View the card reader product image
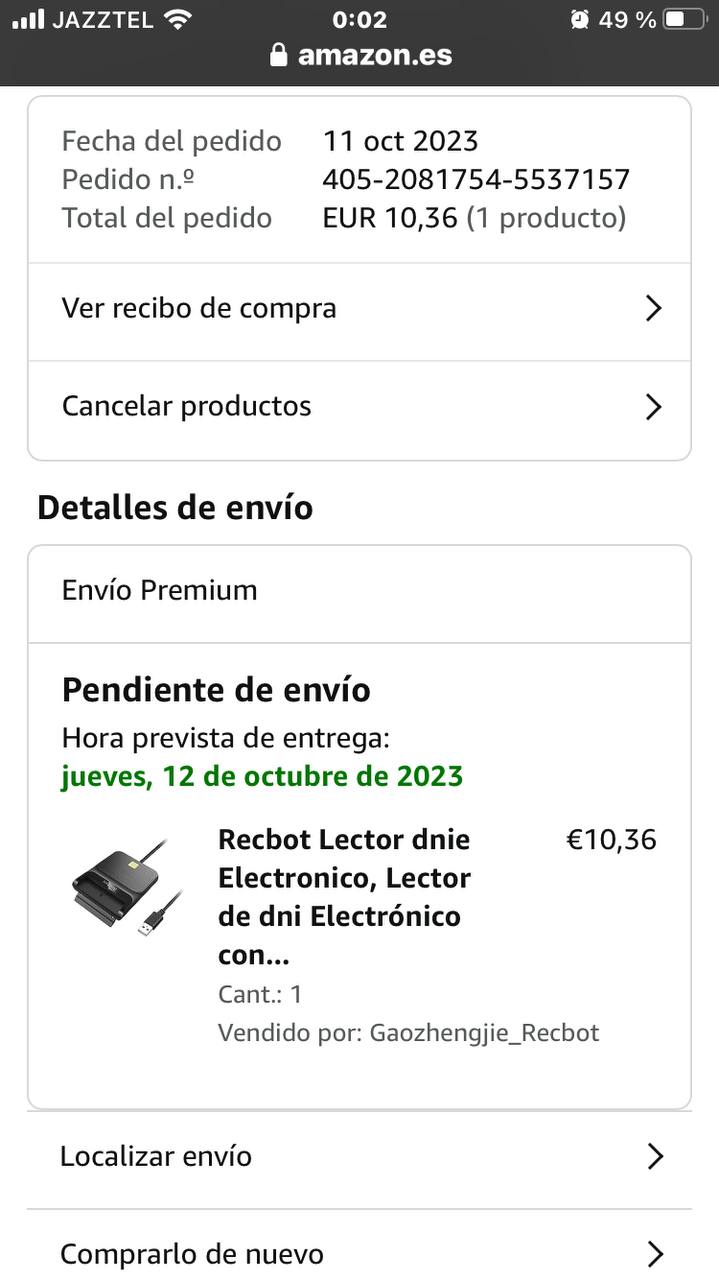 (x=126, y=887)
